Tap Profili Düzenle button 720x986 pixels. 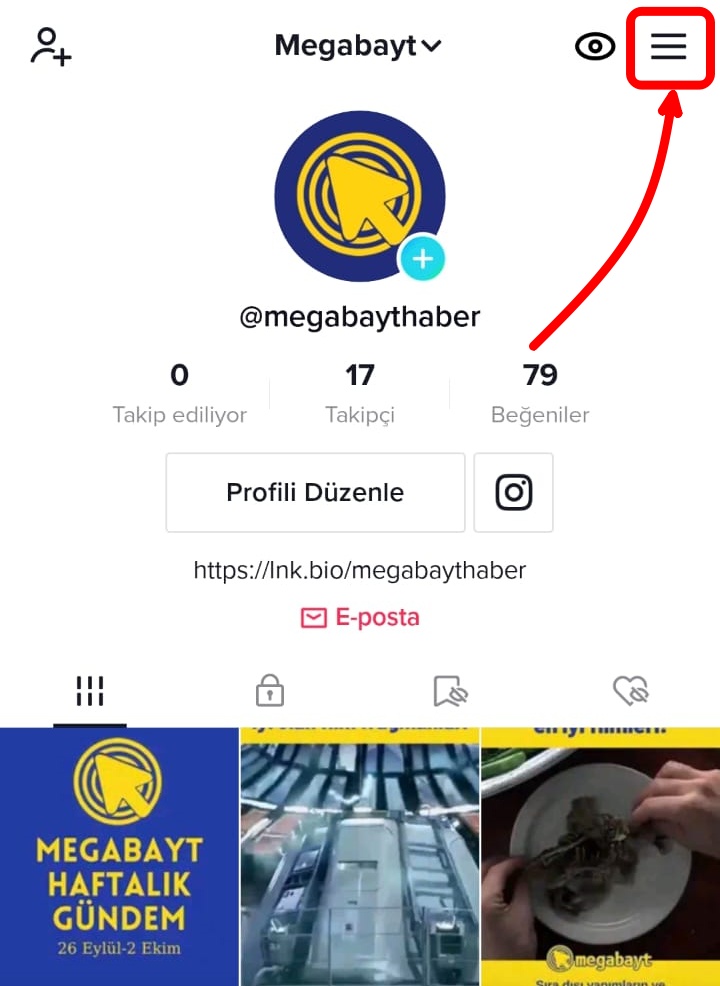click(x=315, y=492)
